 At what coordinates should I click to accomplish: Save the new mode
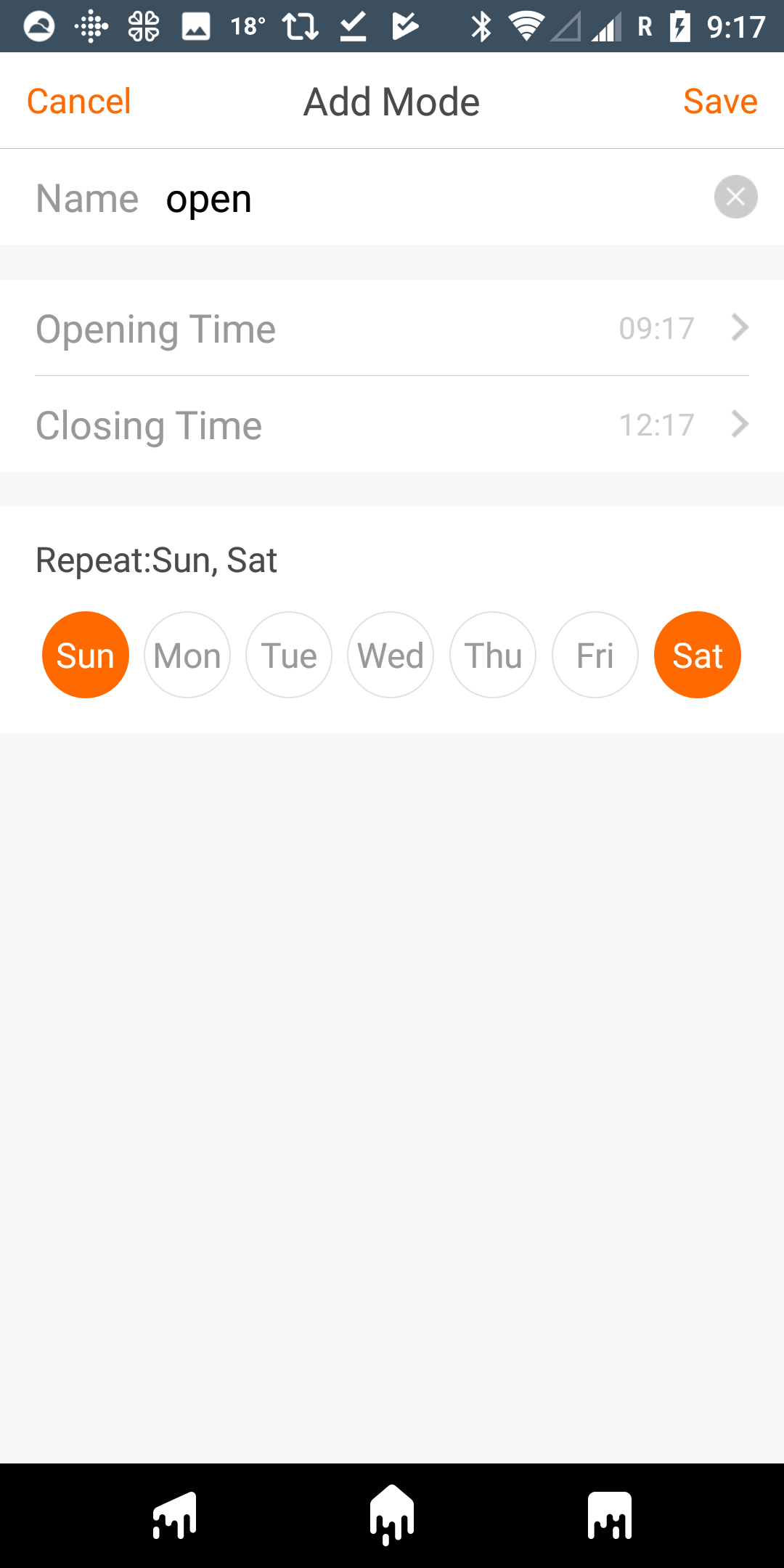[720, 101]
